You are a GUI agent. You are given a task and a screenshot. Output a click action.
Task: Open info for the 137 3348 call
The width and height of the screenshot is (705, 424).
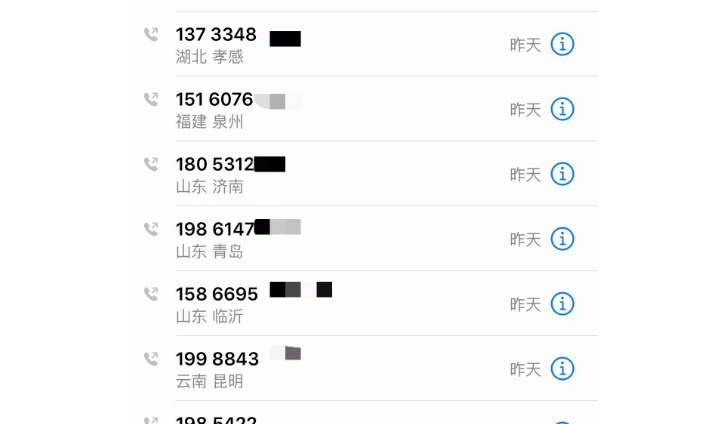(563, 44)
